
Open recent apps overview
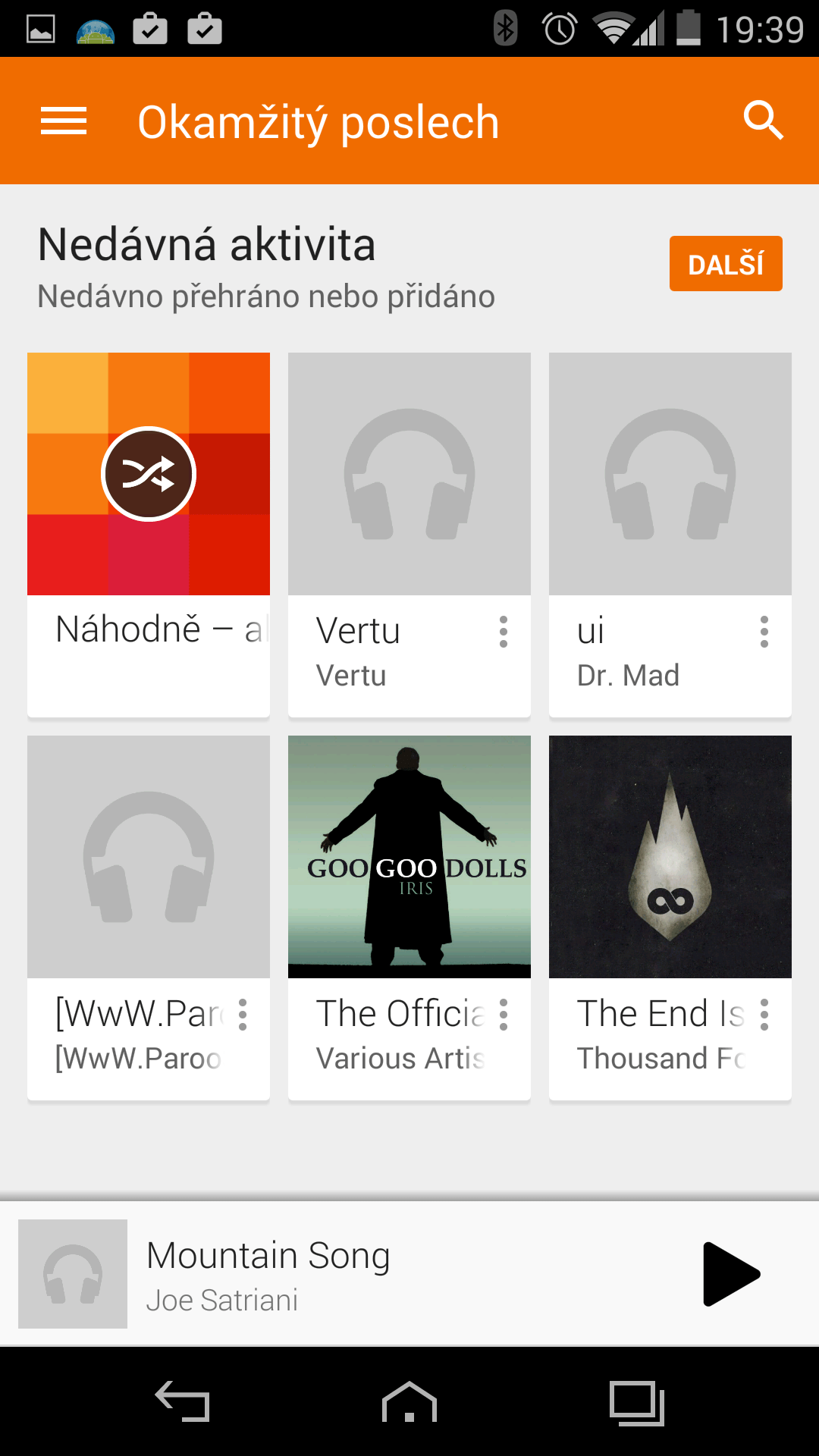tap(637, 1403)
